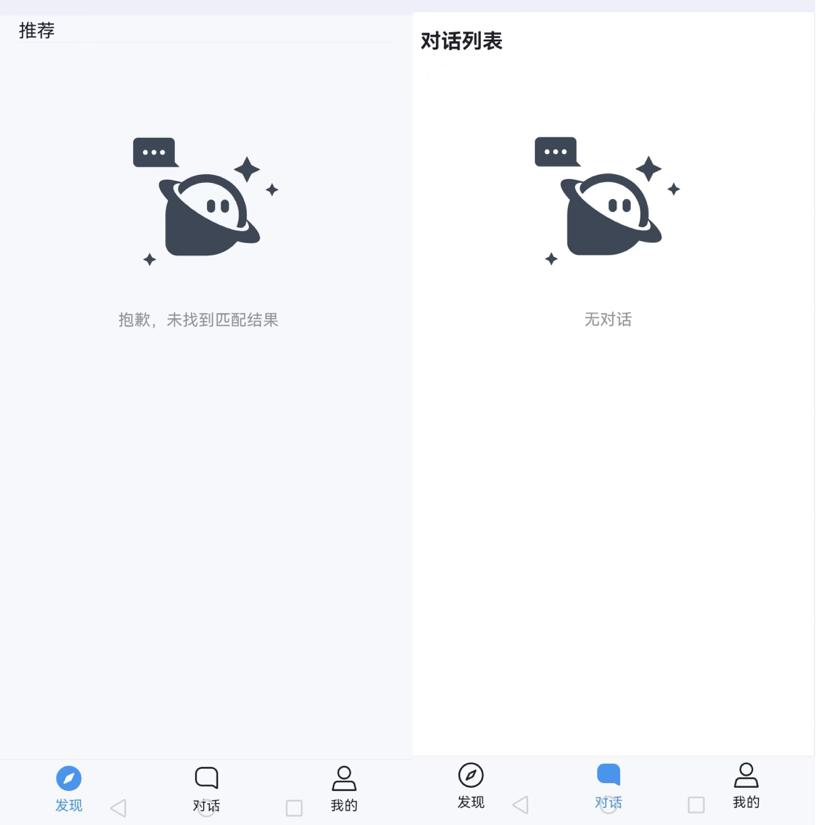Image resolution: width=825 pixels, height=825 pixels.
Task: Select highlighted 发现 tab on the 推荐 screen
Action: [x=68, y=787]
